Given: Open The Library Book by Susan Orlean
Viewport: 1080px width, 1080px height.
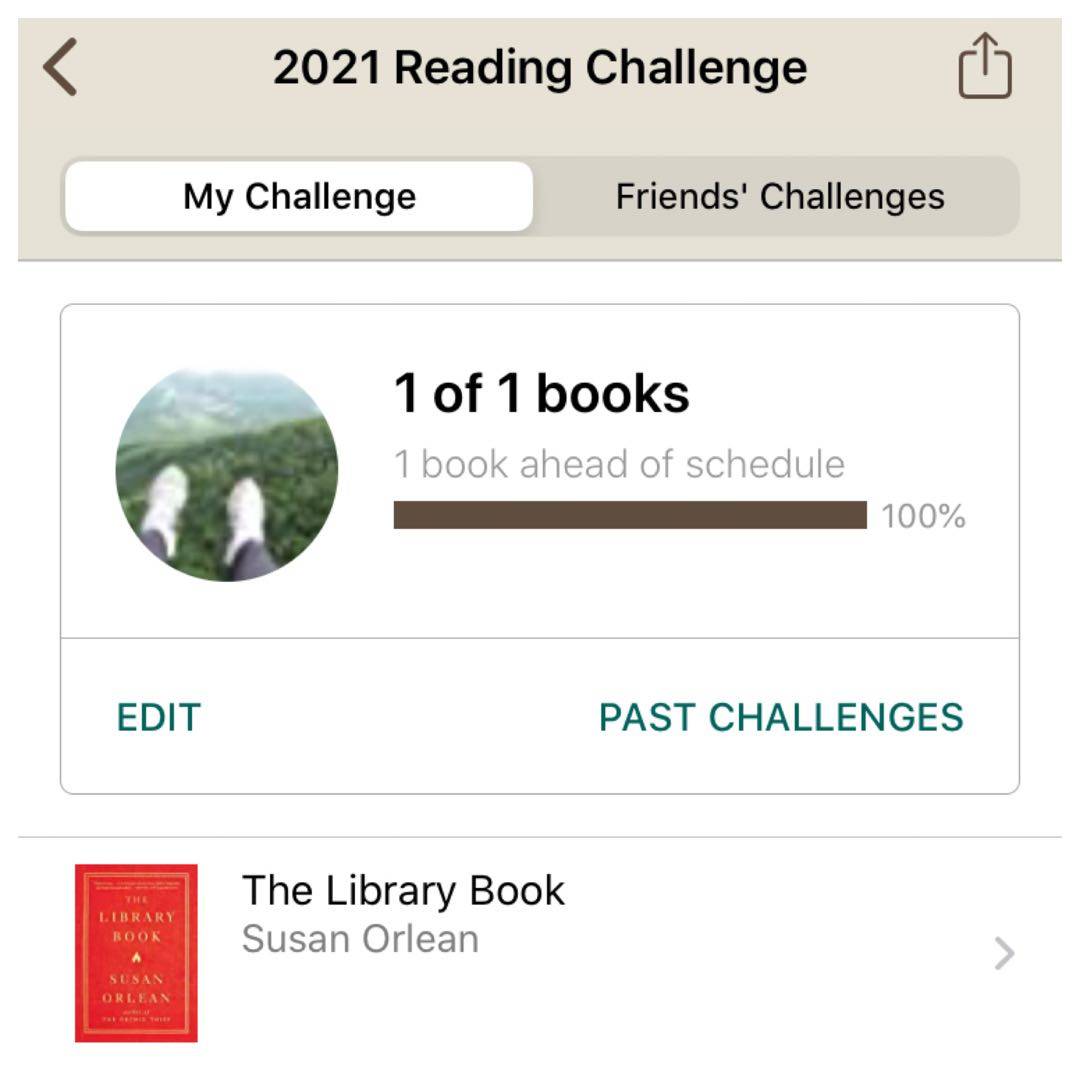Looking at the screenshot, I should pos(540,952).
